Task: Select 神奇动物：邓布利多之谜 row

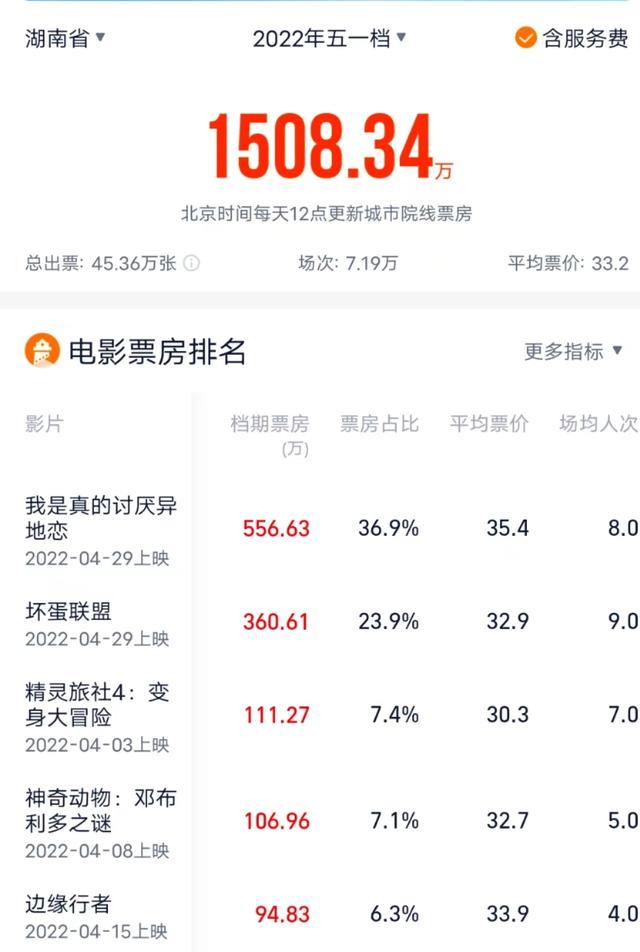Action: click(x=100, y=811)
